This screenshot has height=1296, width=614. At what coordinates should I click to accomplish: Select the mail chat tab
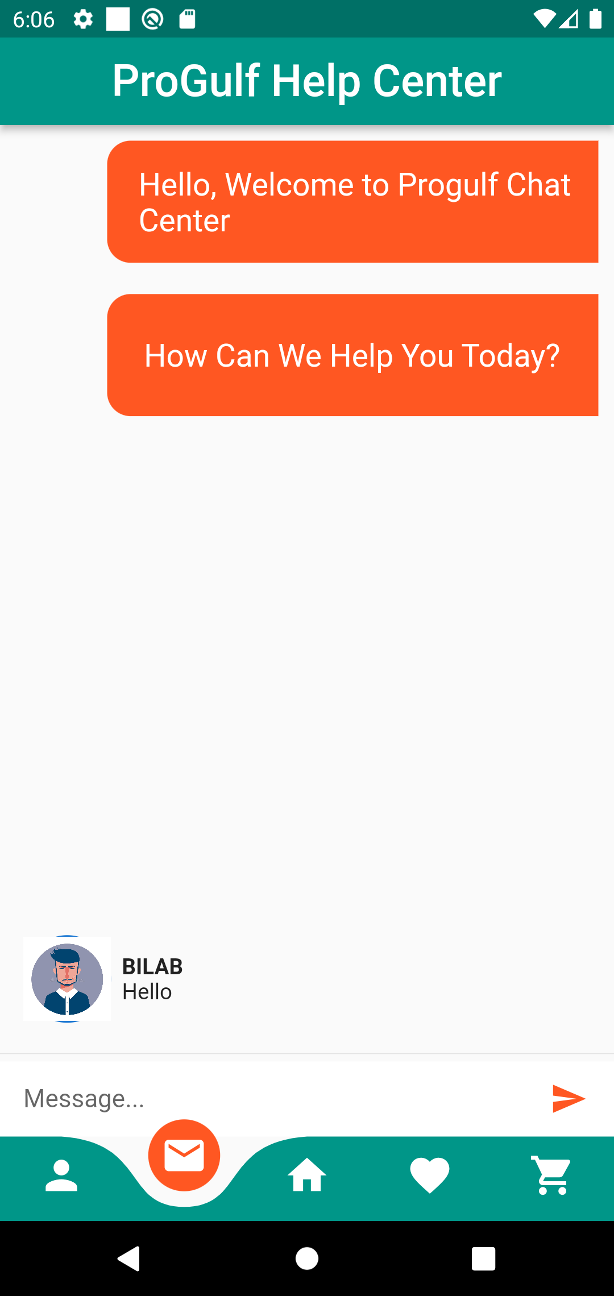pos(184,1156)
